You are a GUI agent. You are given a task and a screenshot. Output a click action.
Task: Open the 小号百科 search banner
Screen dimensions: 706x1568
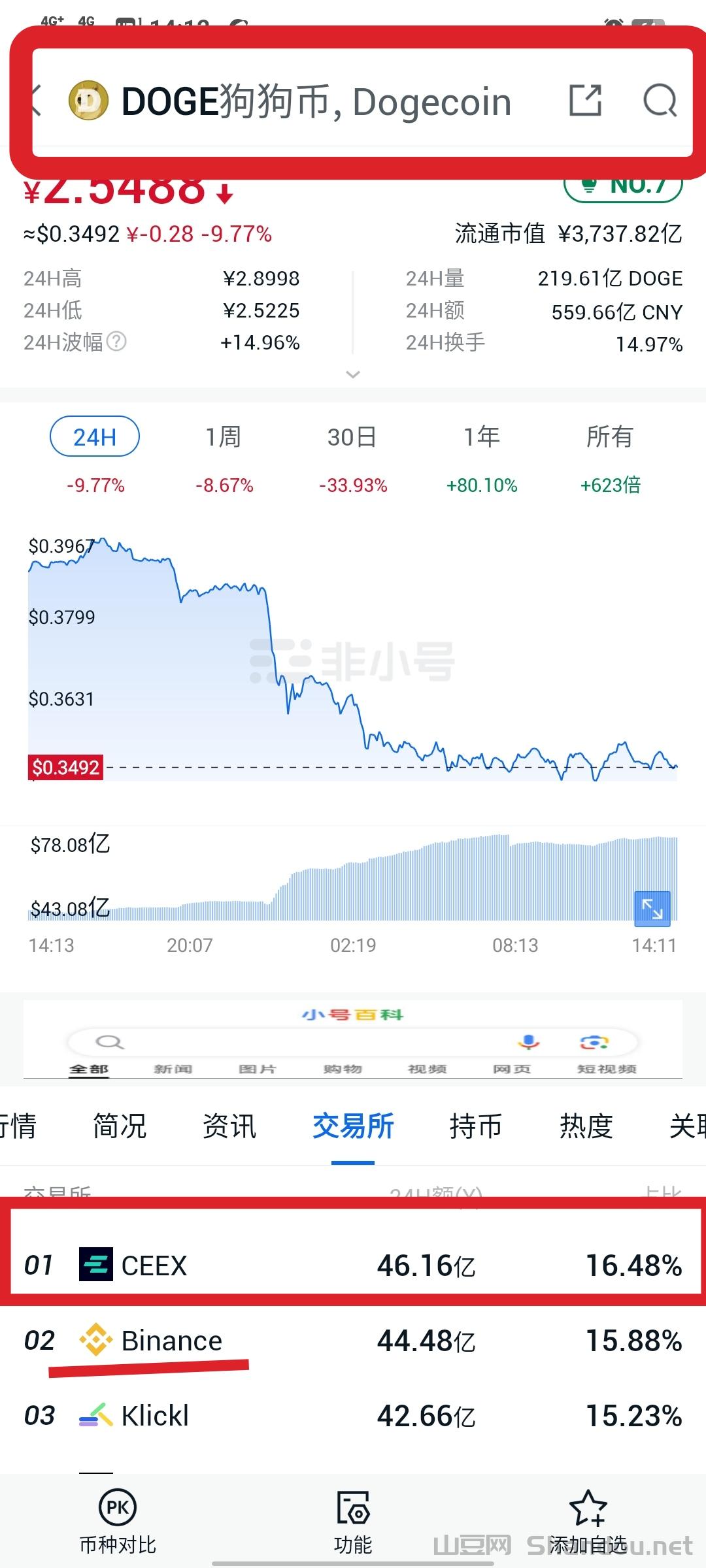coord(353,1039)
